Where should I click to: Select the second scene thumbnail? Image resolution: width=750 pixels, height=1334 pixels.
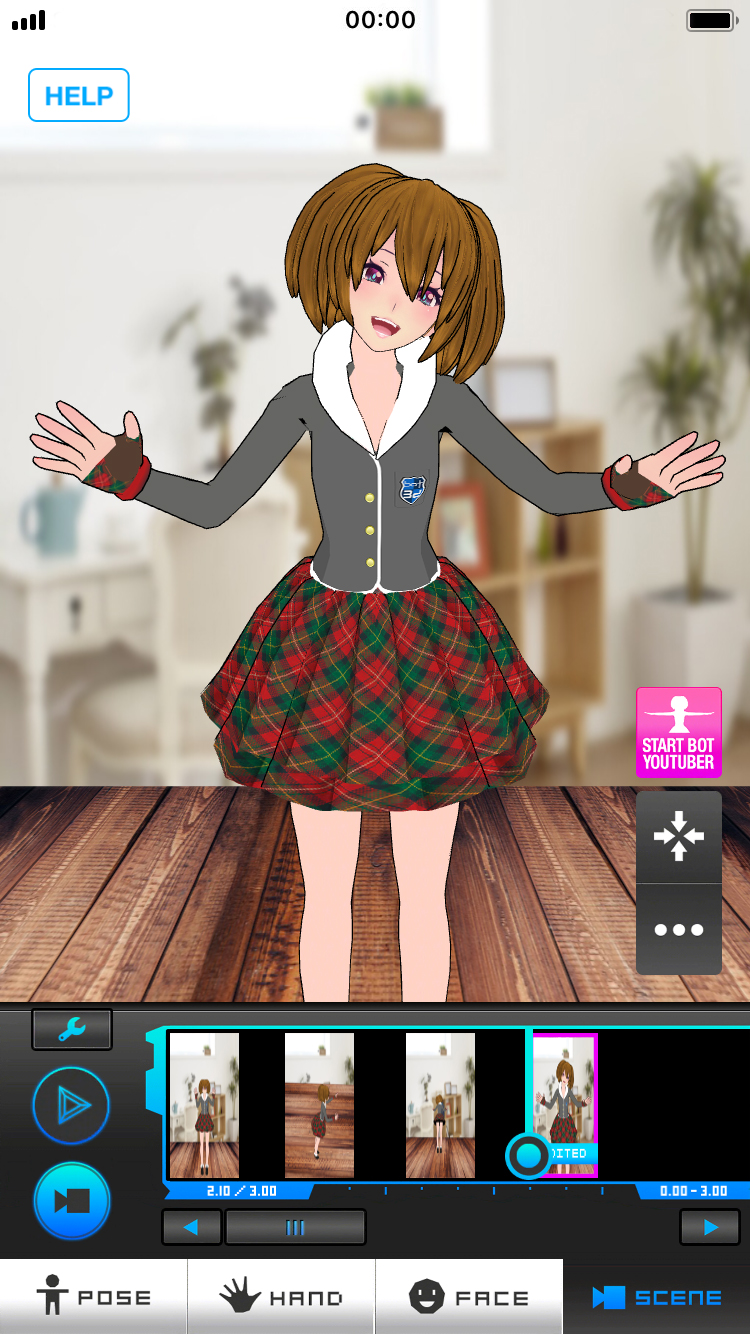(319, 1105)
